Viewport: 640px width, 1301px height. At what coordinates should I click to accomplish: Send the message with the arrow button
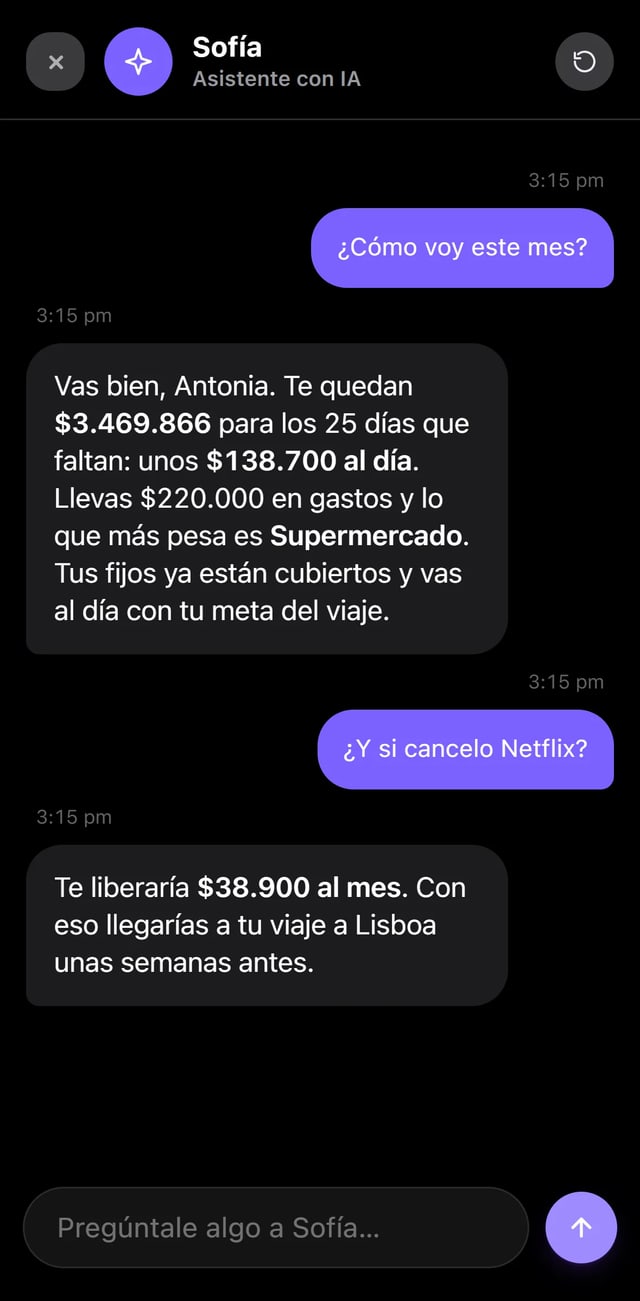click(x=581, y=1227)
